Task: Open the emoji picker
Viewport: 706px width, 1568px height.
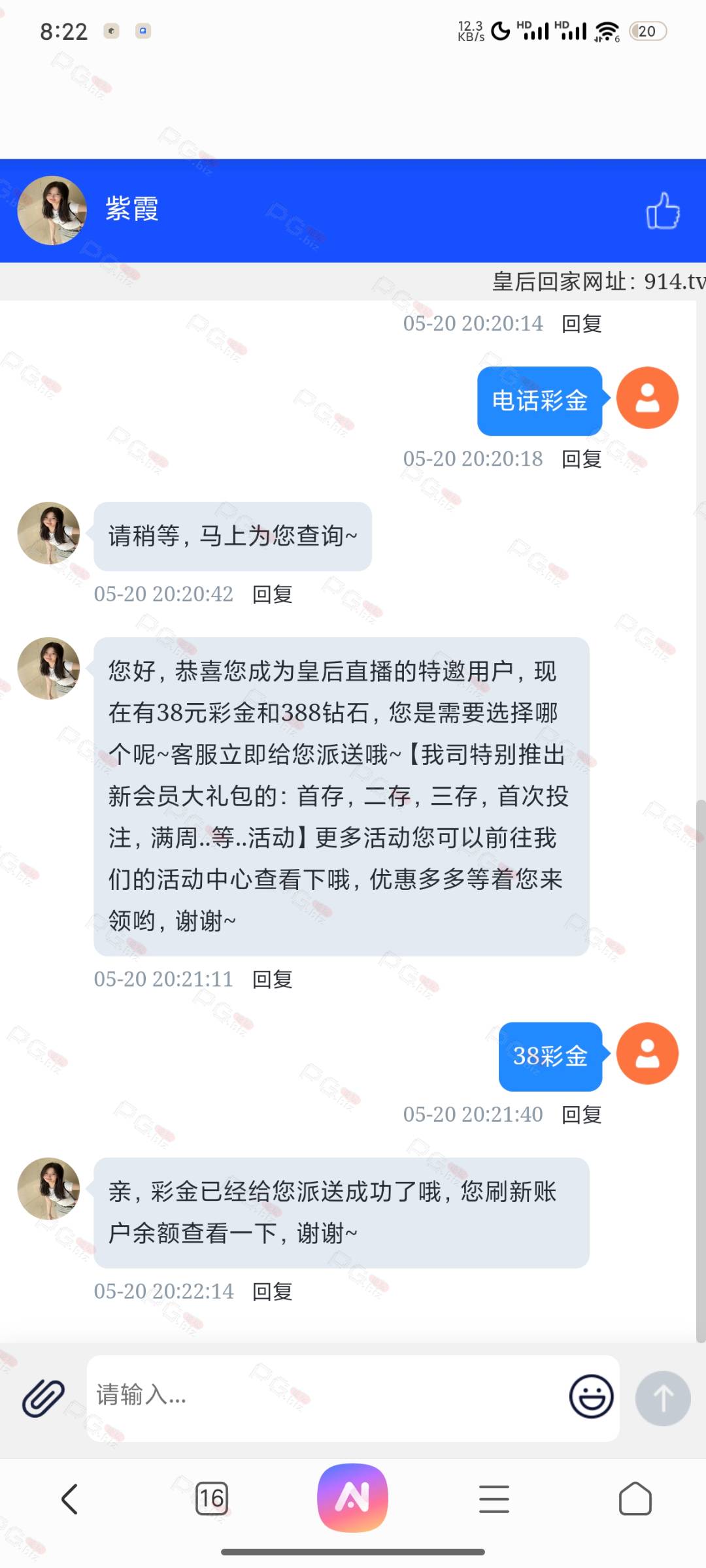Action: (591, 1397)
